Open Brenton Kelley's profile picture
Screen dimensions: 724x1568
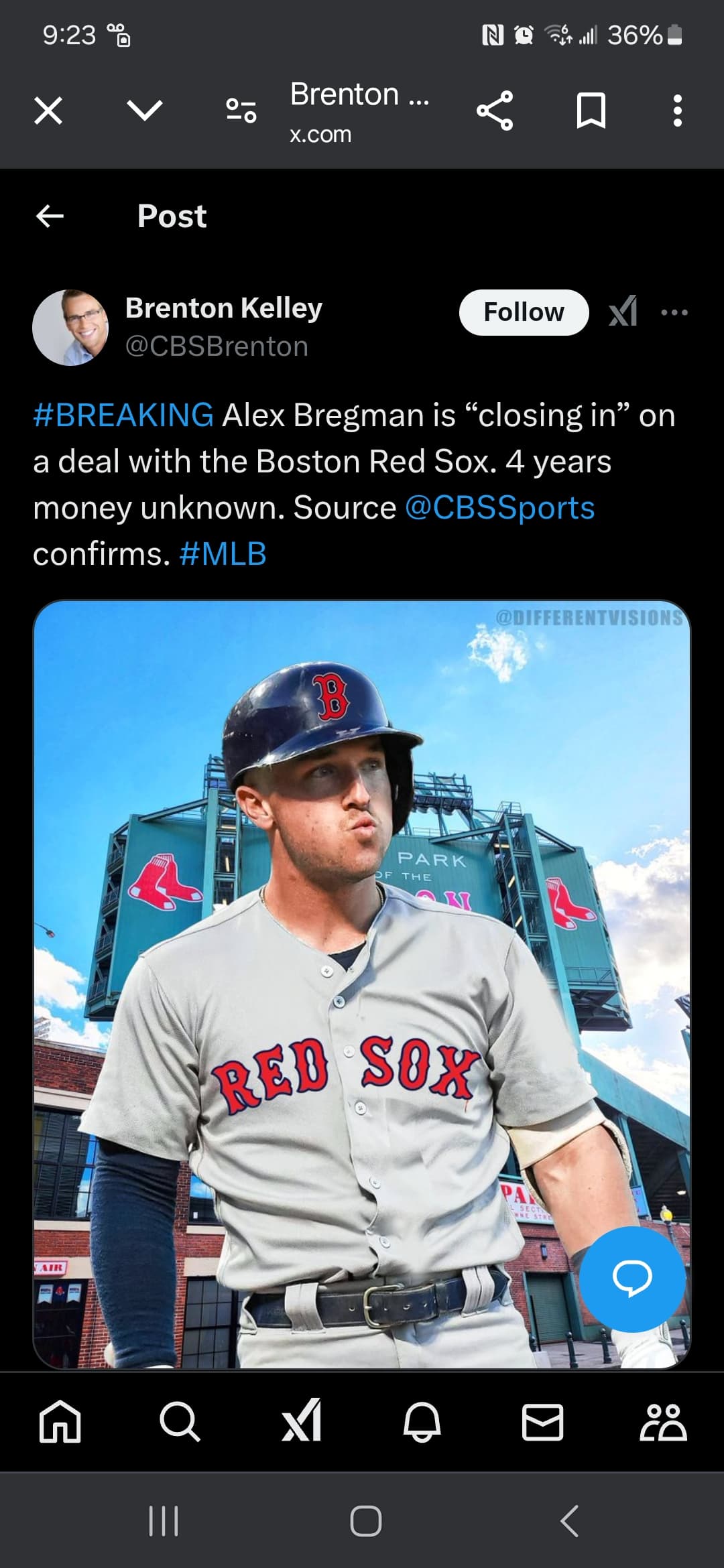pos(70,328)
